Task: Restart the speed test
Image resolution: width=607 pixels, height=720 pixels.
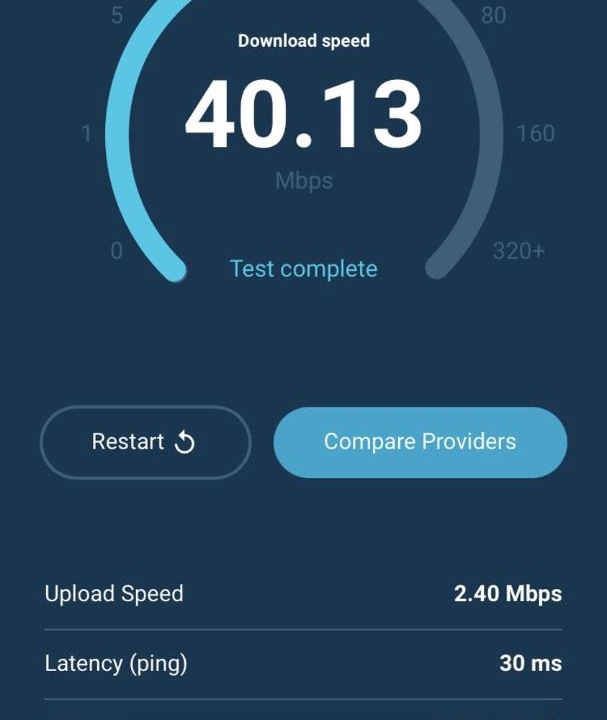Action: pyautogui.click(x=145, y=442)
